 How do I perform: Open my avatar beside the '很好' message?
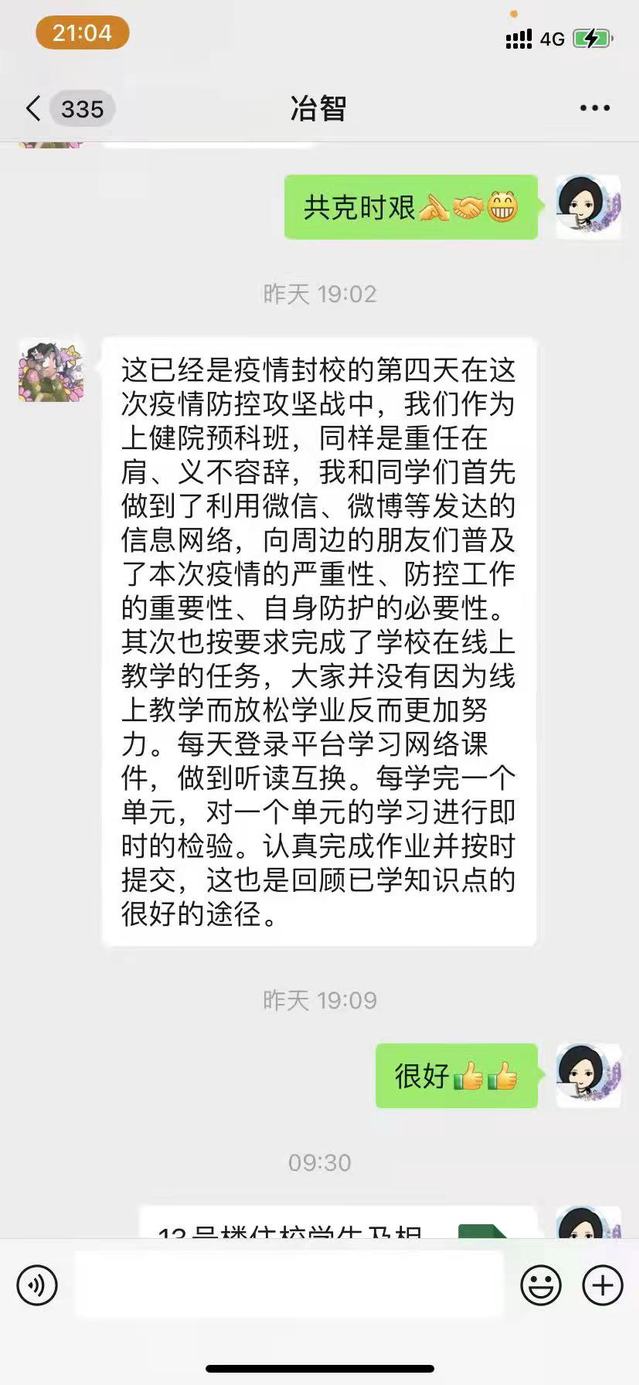point(588,1075)
